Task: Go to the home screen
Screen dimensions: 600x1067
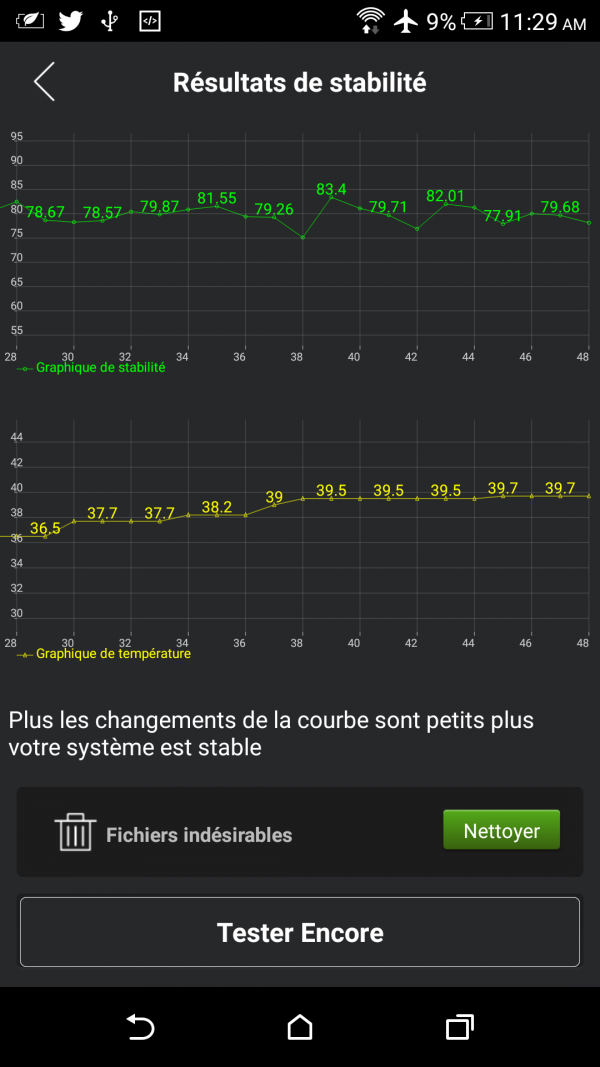Action: [x=300, y=1027]
